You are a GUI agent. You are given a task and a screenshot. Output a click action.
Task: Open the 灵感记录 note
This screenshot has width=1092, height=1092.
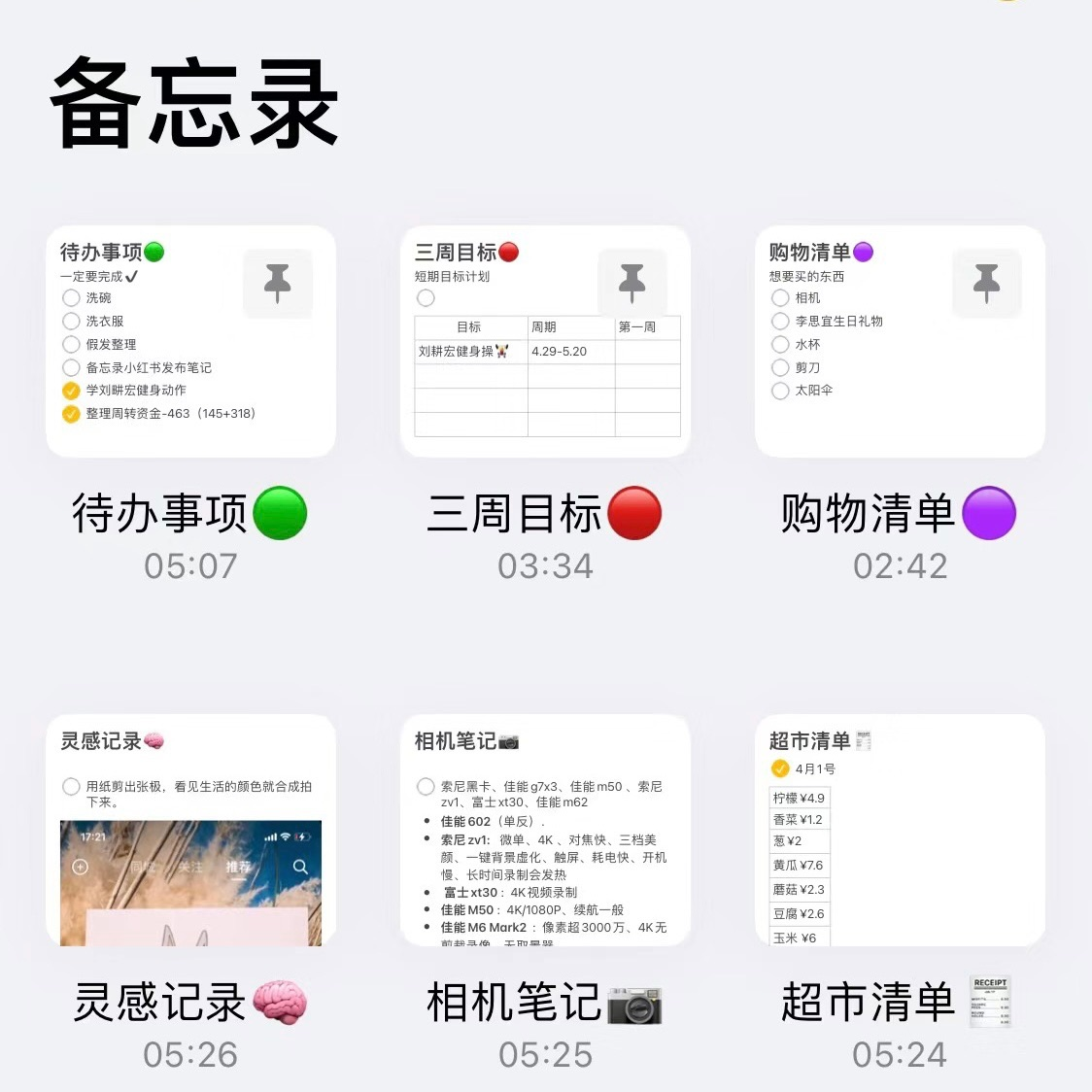pyautogui.click(x=190, y=830)
